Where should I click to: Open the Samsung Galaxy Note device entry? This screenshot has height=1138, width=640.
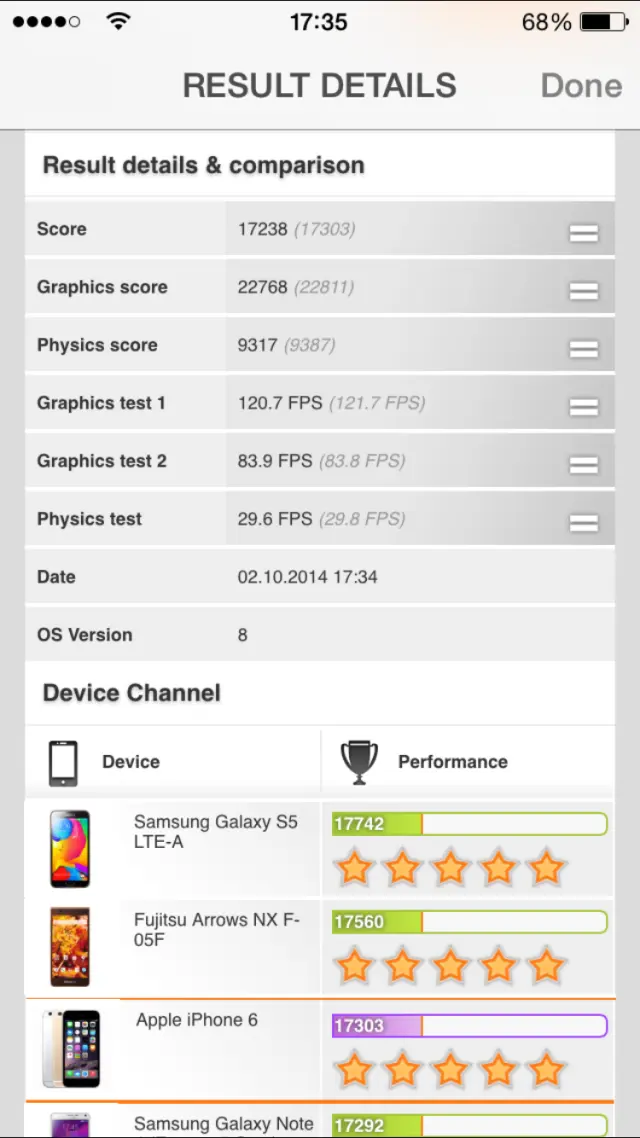223,1125
